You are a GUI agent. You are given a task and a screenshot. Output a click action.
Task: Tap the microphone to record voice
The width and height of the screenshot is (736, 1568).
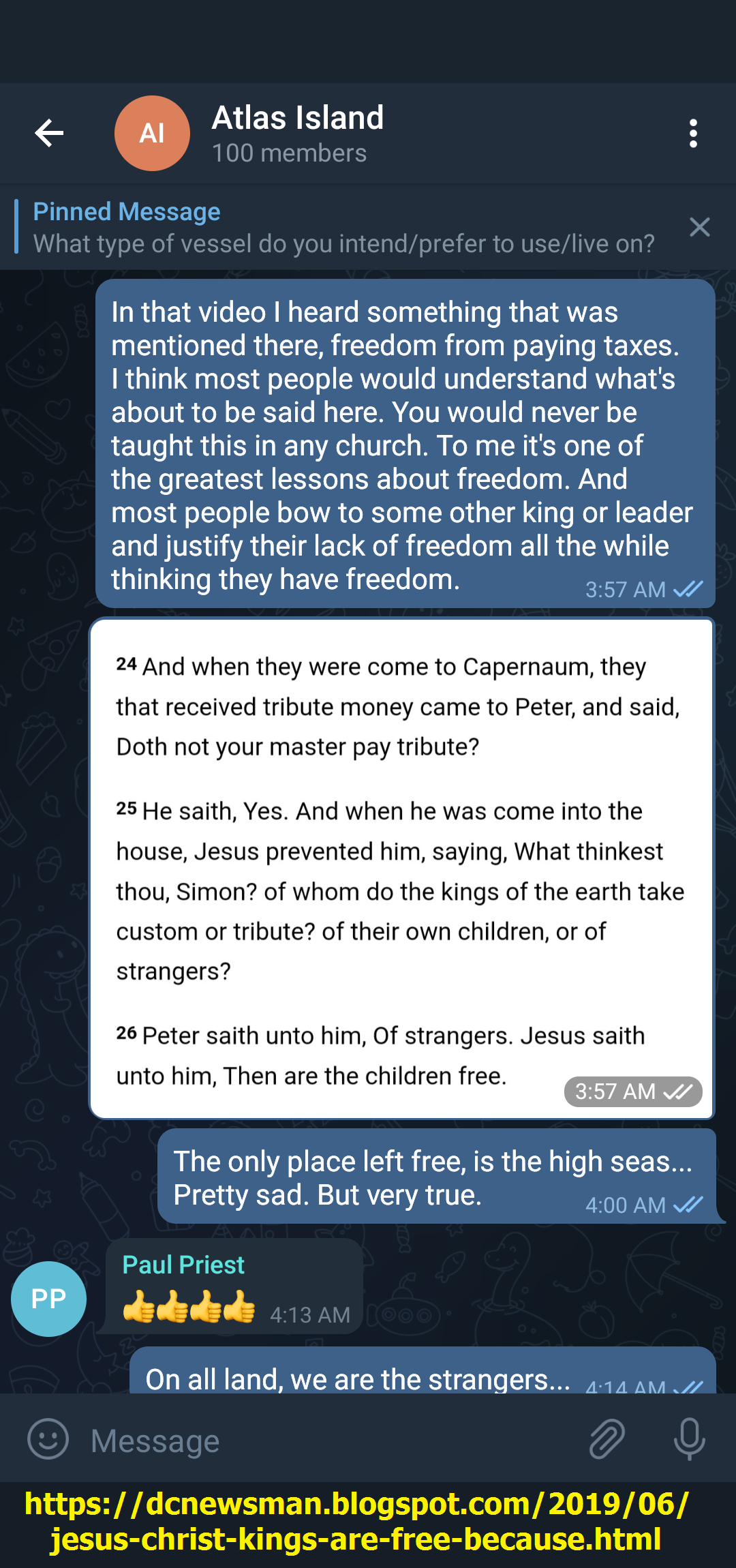[x=689, y=1439]
